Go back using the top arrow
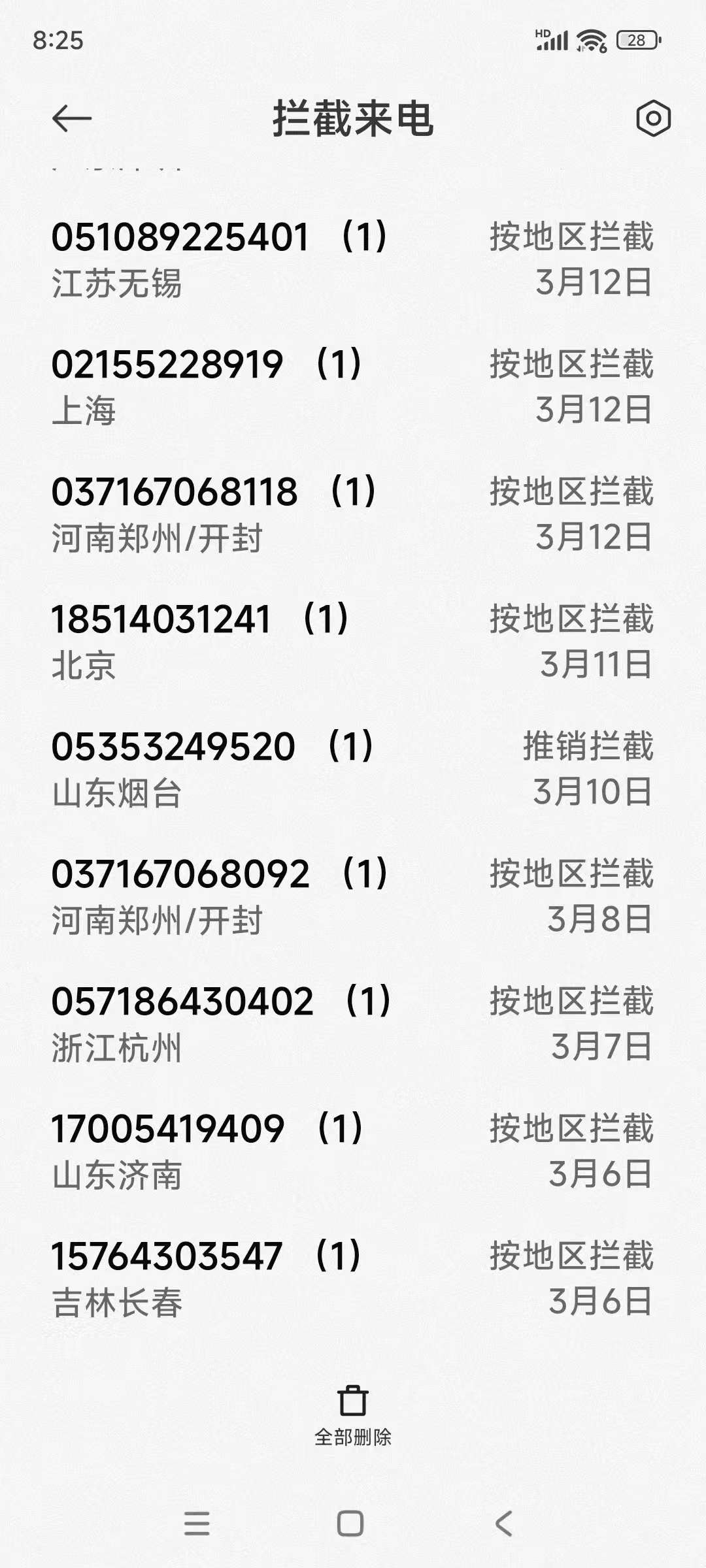Viewport: 706px width, 1568px height. 72,119
